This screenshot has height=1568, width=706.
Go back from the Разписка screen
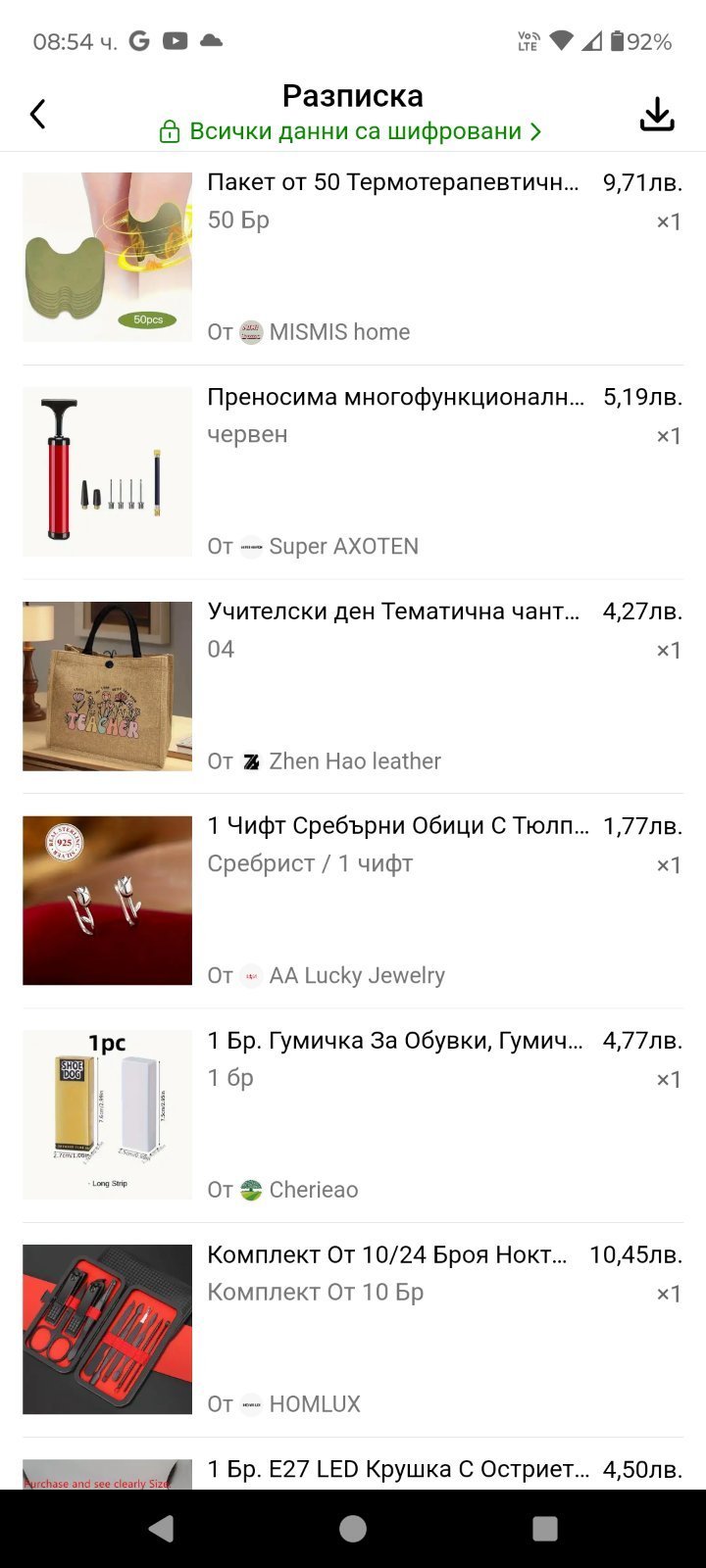[x=38, y=115]
